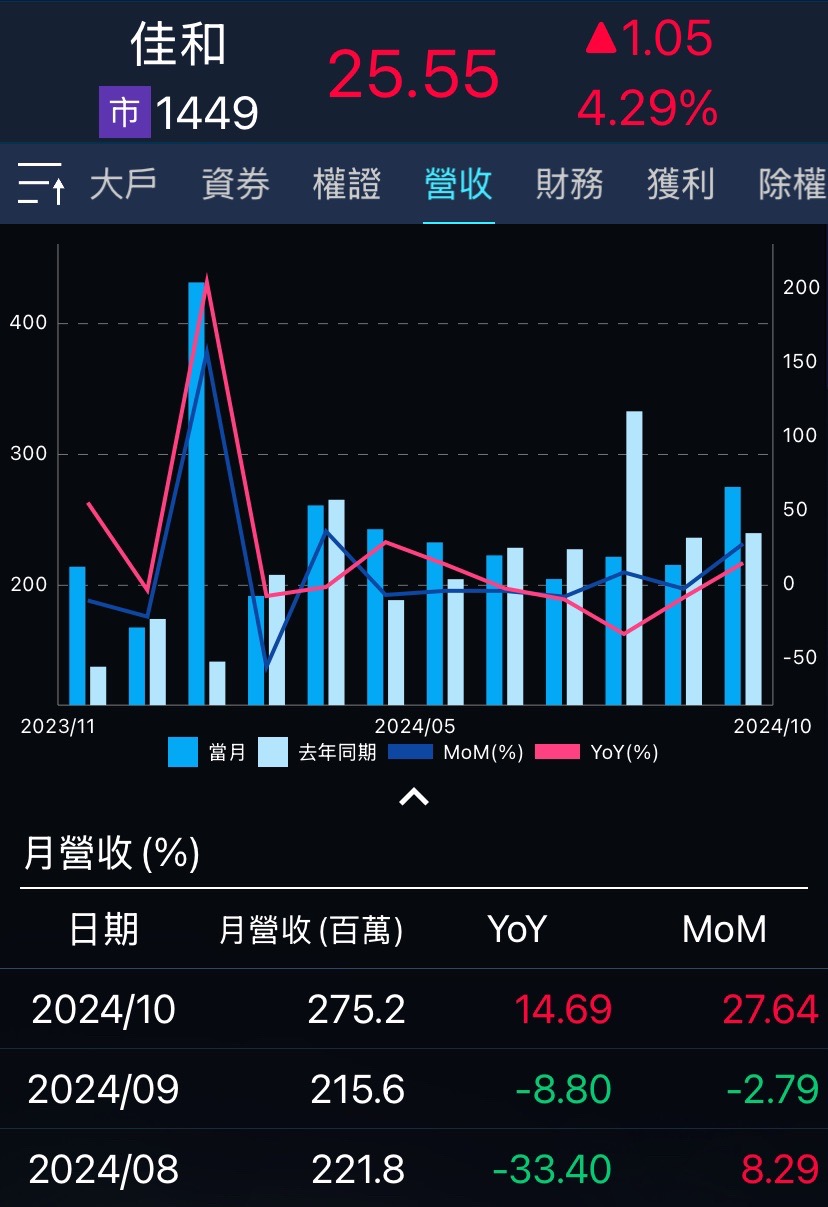View the 財務 tab
Viewport: 828px width, 1207px height.
click(x=570, y=184)
